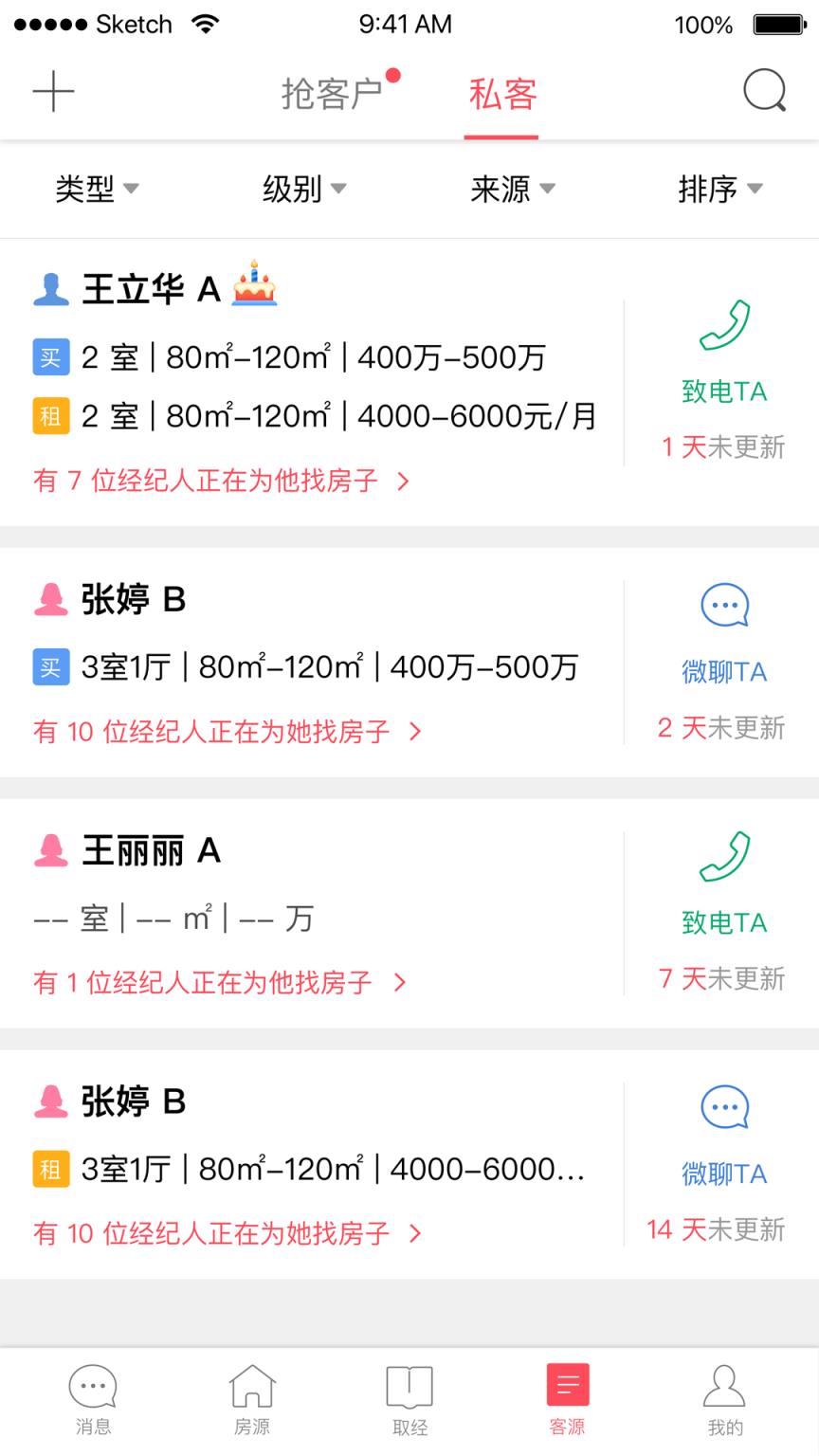Open chat with 张婷 via 微聊TA icon
Screen dimensions: 819x1456
723,605
